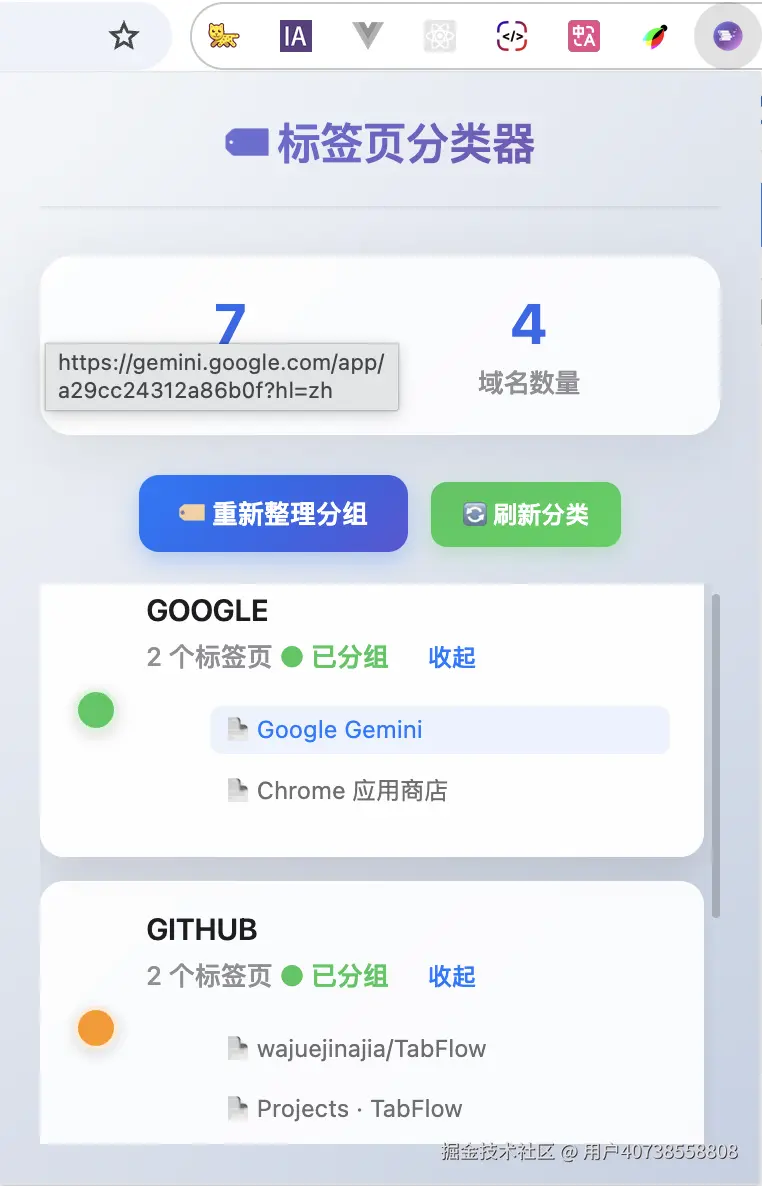This screenshot has height=1186, width=762.
Task: Open the Projects · TabFlow tab
Action: pyautogui.click(x=359, y=1109)
